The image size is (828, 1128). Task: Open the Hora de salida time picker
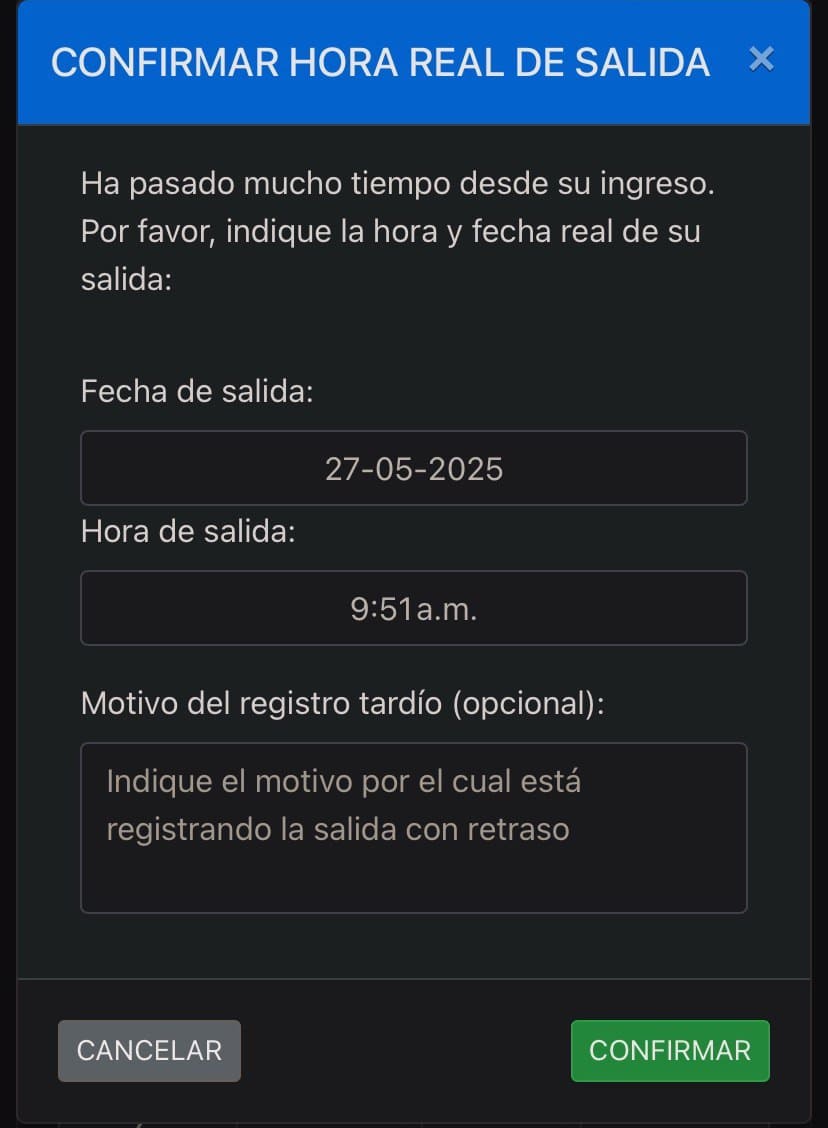click(413, 608)
